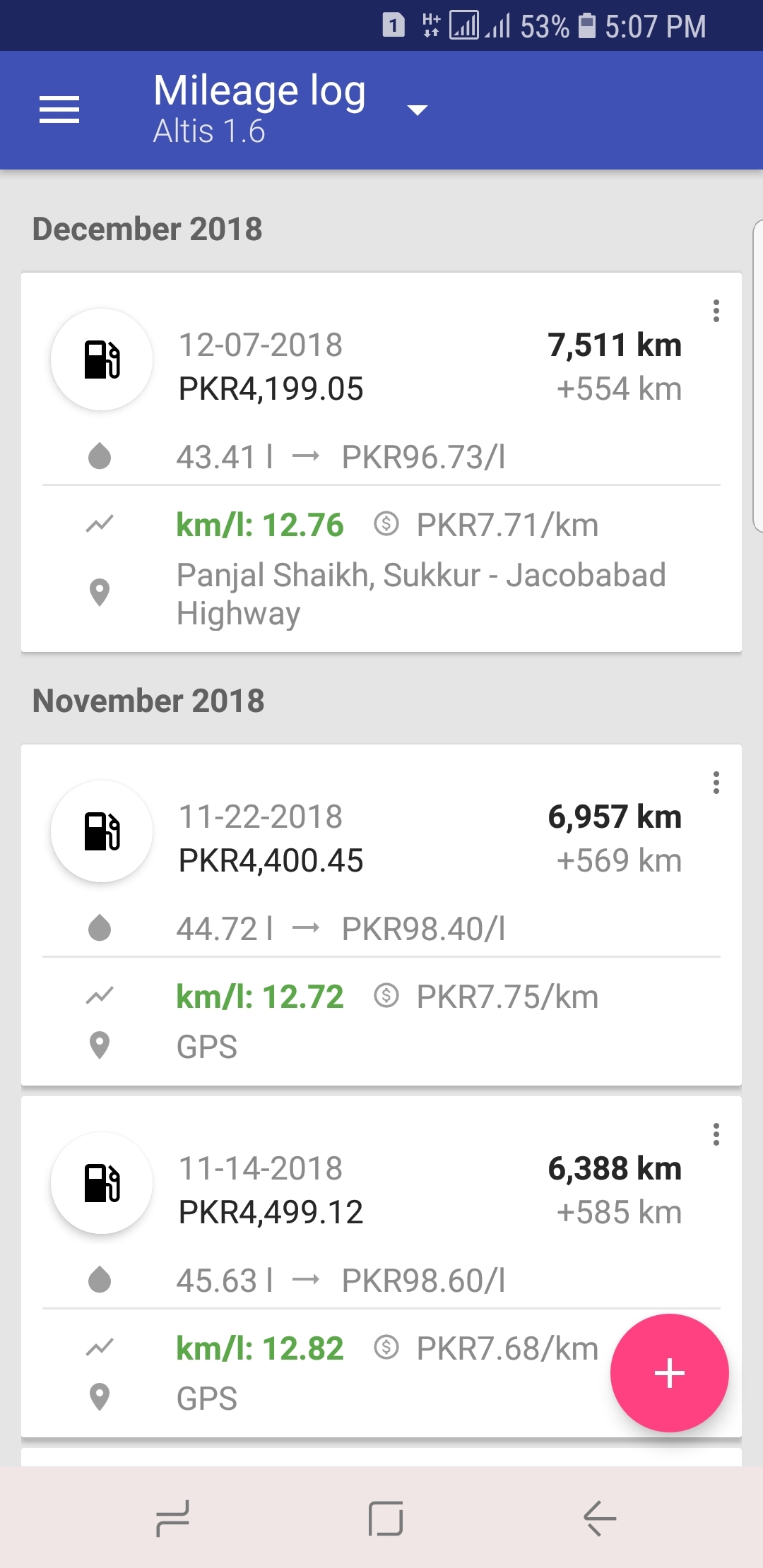Open the 11-14-2018 refueling card
763x1568 pixels.
(381, 1266)
